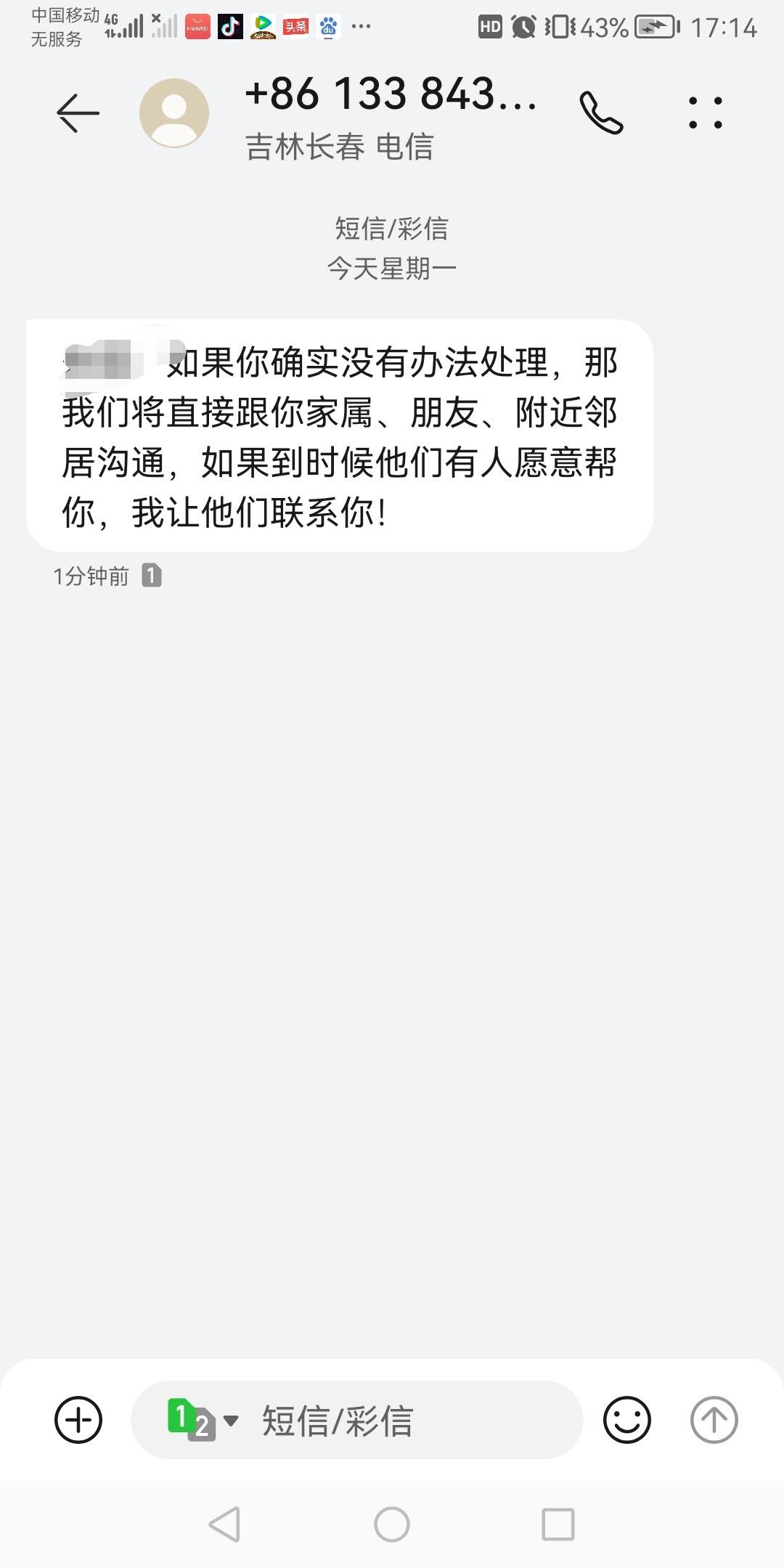Go back using the top-left arrow
784x1568 pixels.
click(x=78, y=113)
